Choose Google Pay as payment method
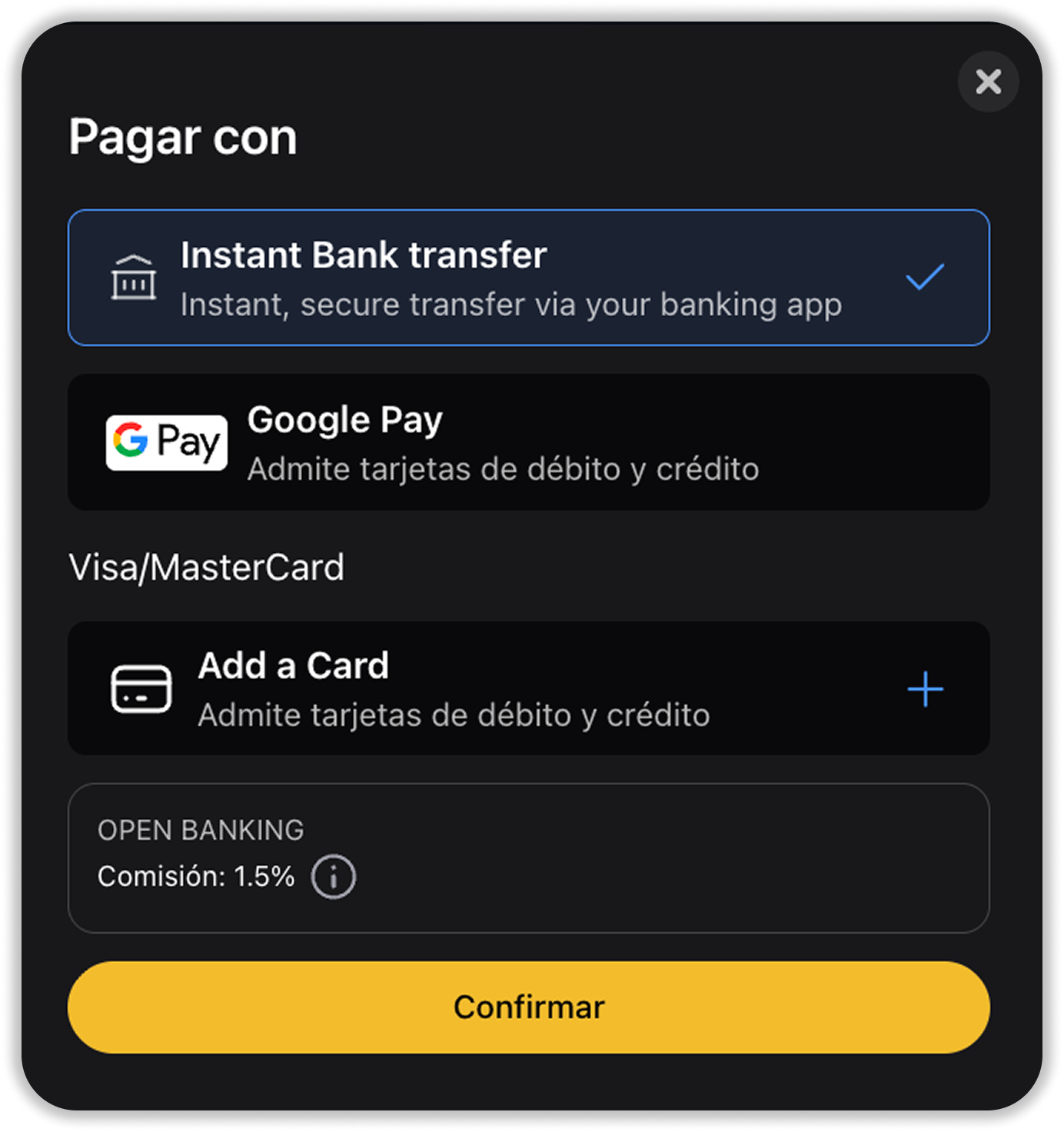This screenshot has width=1064, height=1132. (x=528, y=442)
